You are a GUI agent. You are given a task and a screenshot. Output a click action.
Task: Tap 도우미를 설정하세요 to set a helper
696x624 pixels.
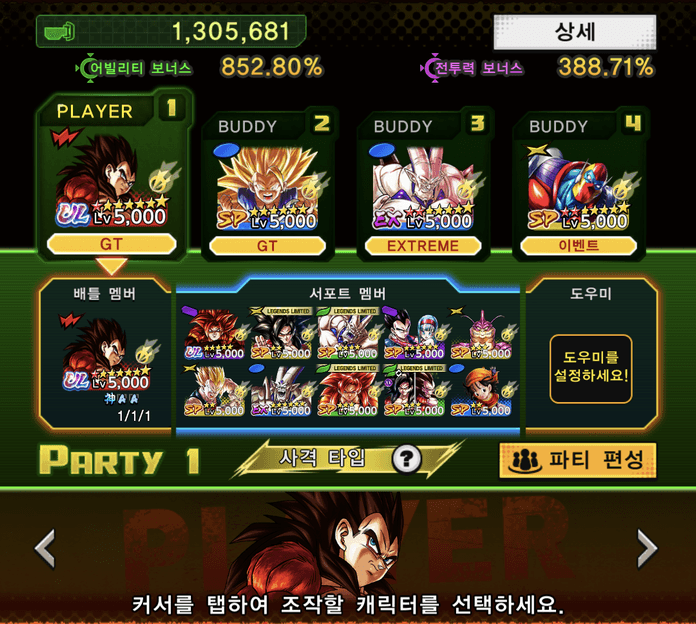point(590,368)
